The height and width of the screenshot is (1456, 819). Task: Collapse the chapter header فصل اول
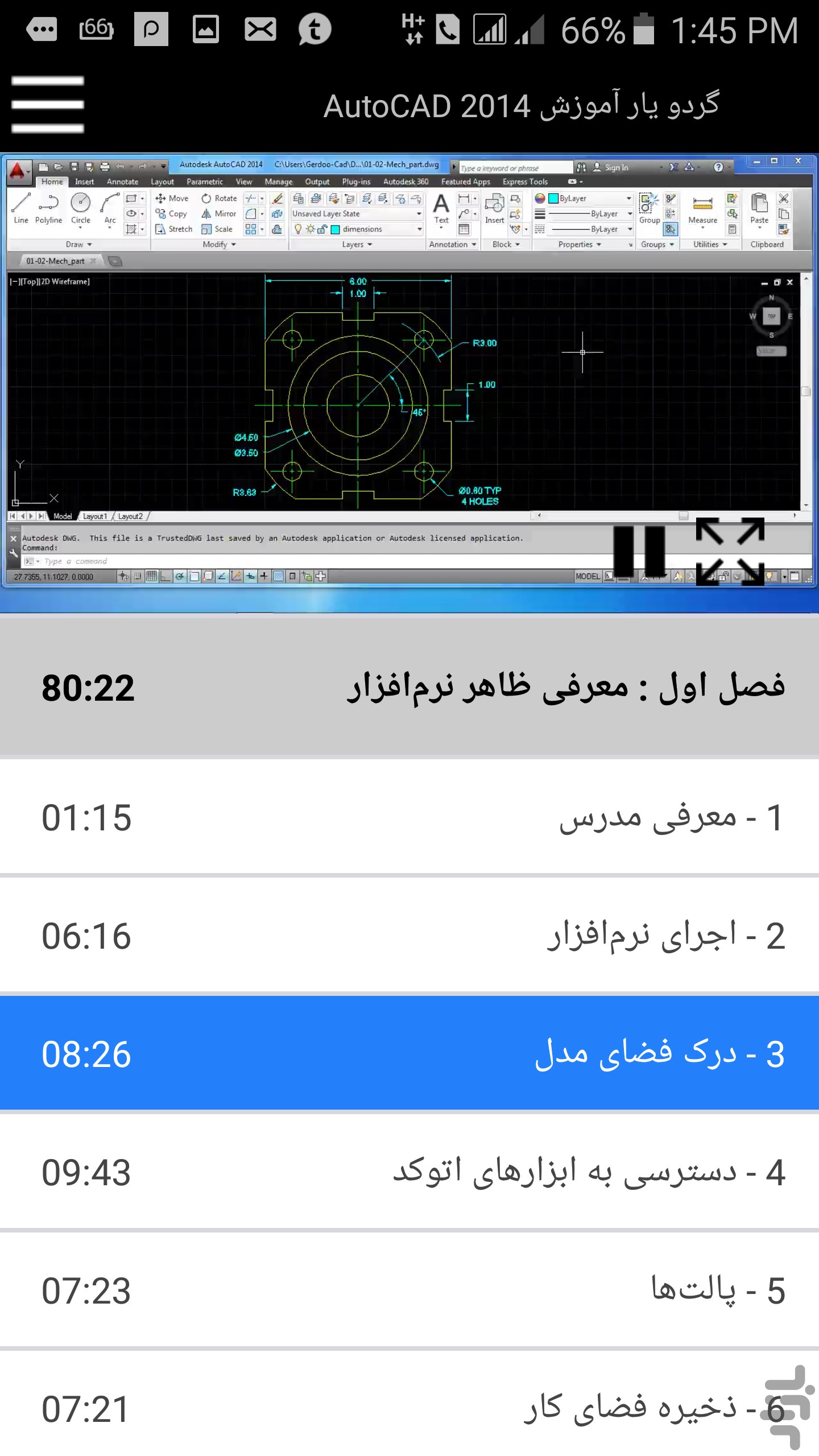[x=409, y=688]
